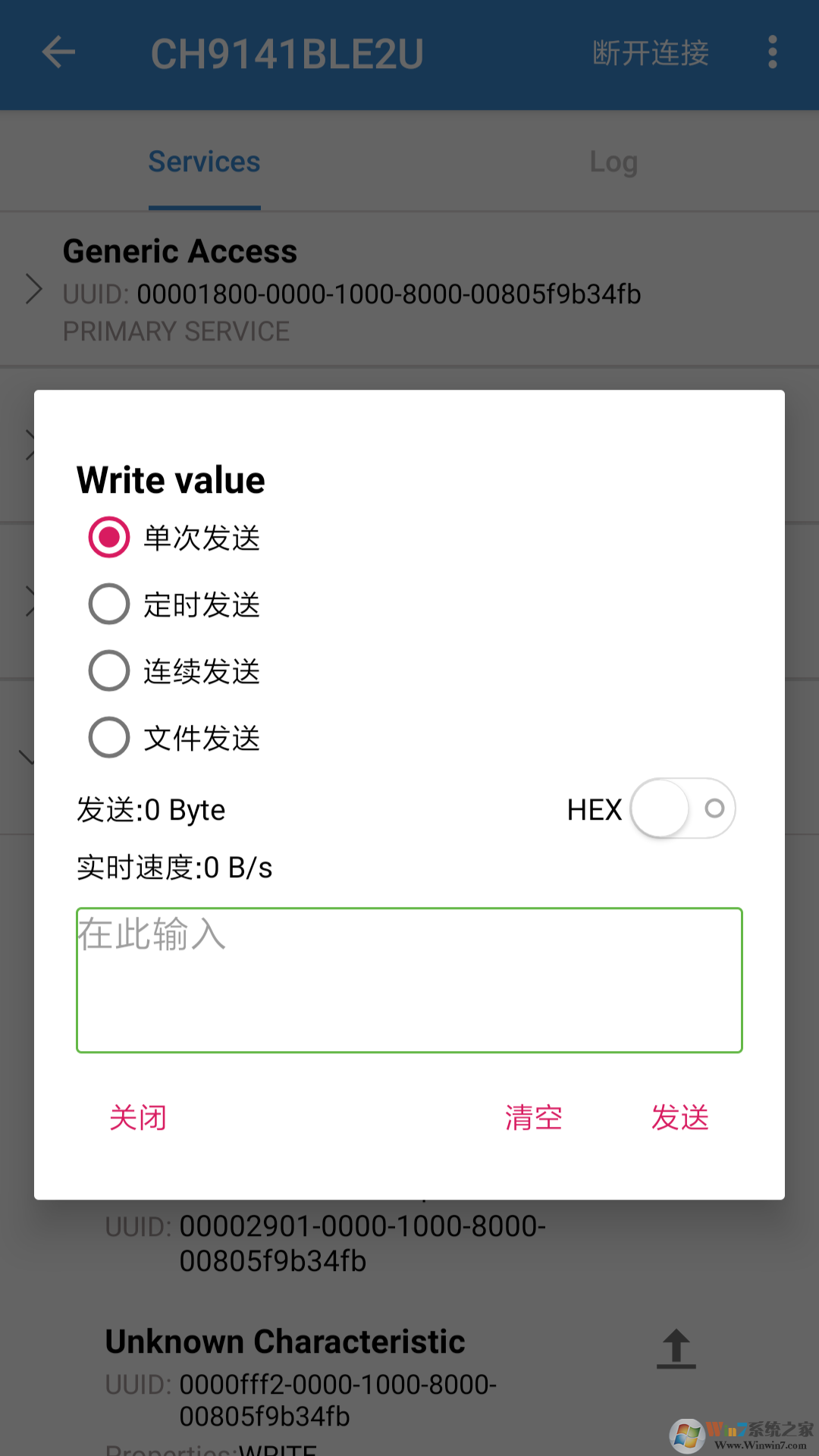Select the 单次发送 send mode
Image resolution: width=819 pixels, height=1456 pixels.
(x=108, y=538)
